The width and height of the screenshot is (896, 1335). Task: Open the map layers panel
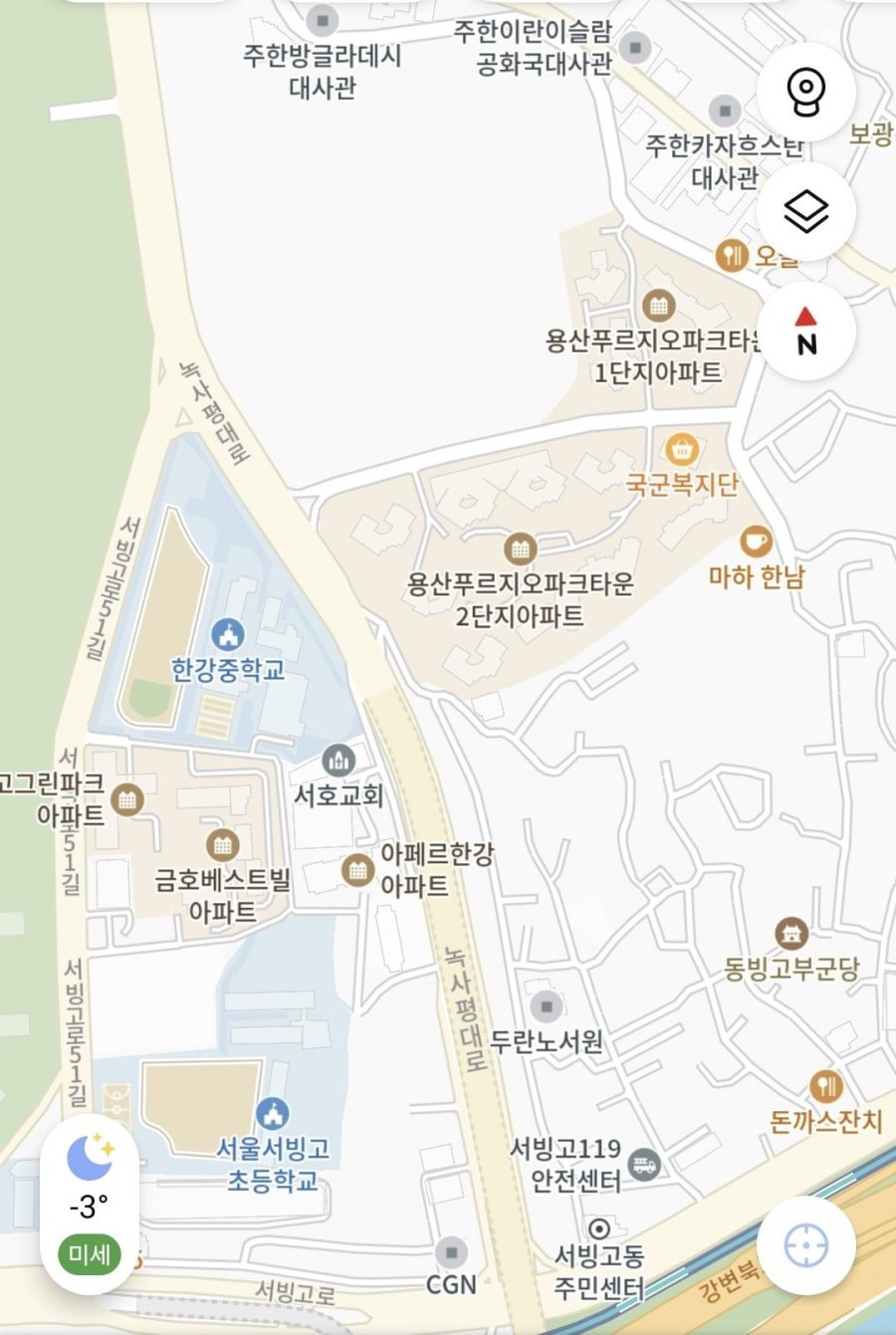(805, 212)
